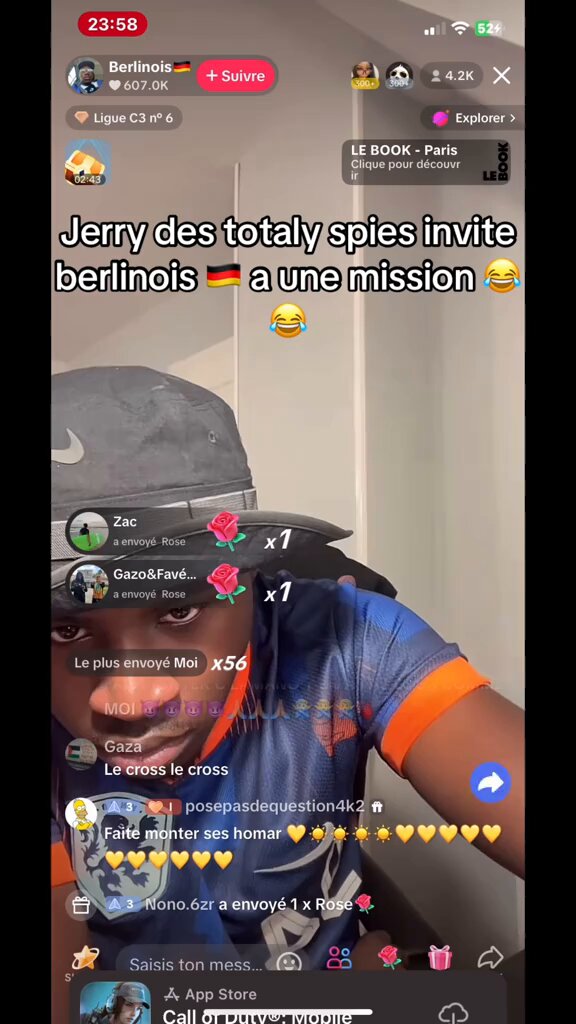Open Explorer to discover other lives

coord(473,118)
